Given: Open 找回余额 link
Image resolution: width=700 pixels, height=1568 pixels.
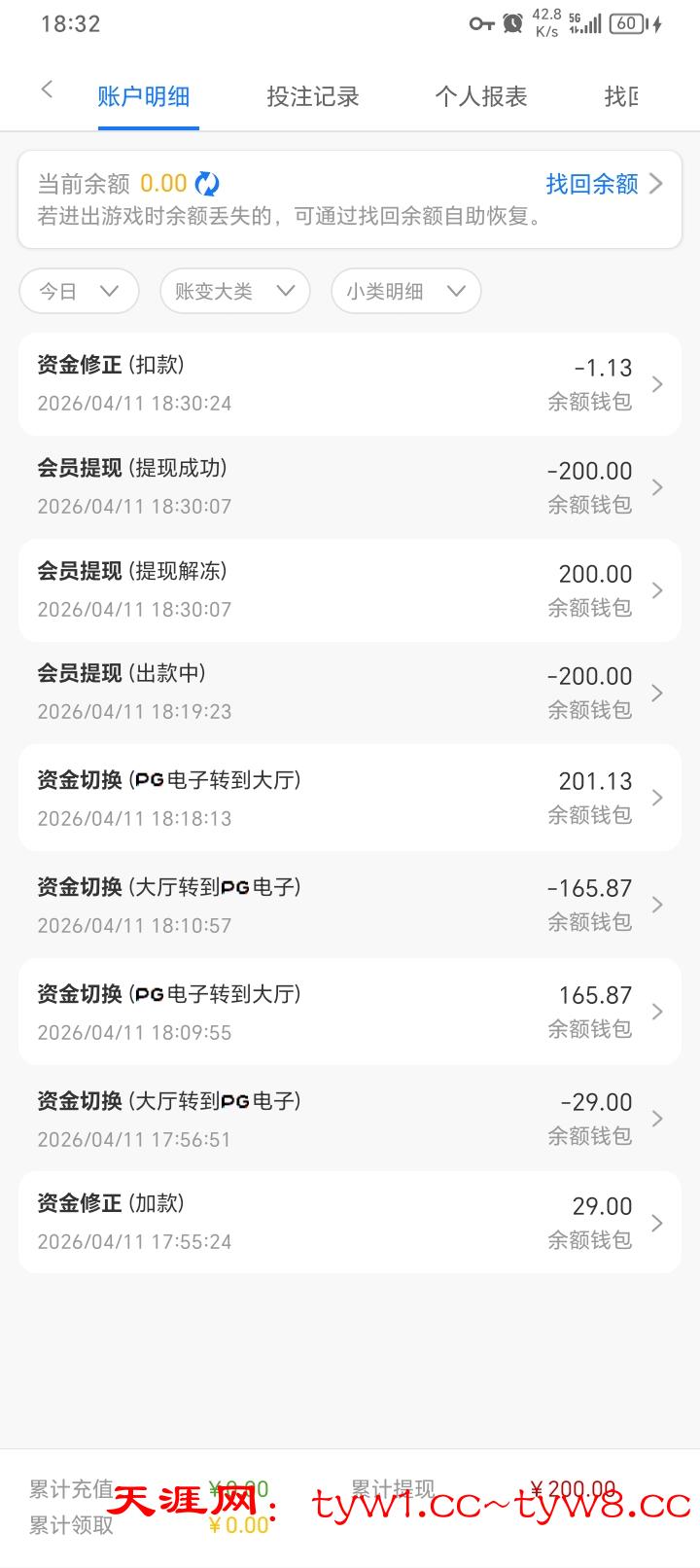Looking at the screenshot, I should (603, 184).
